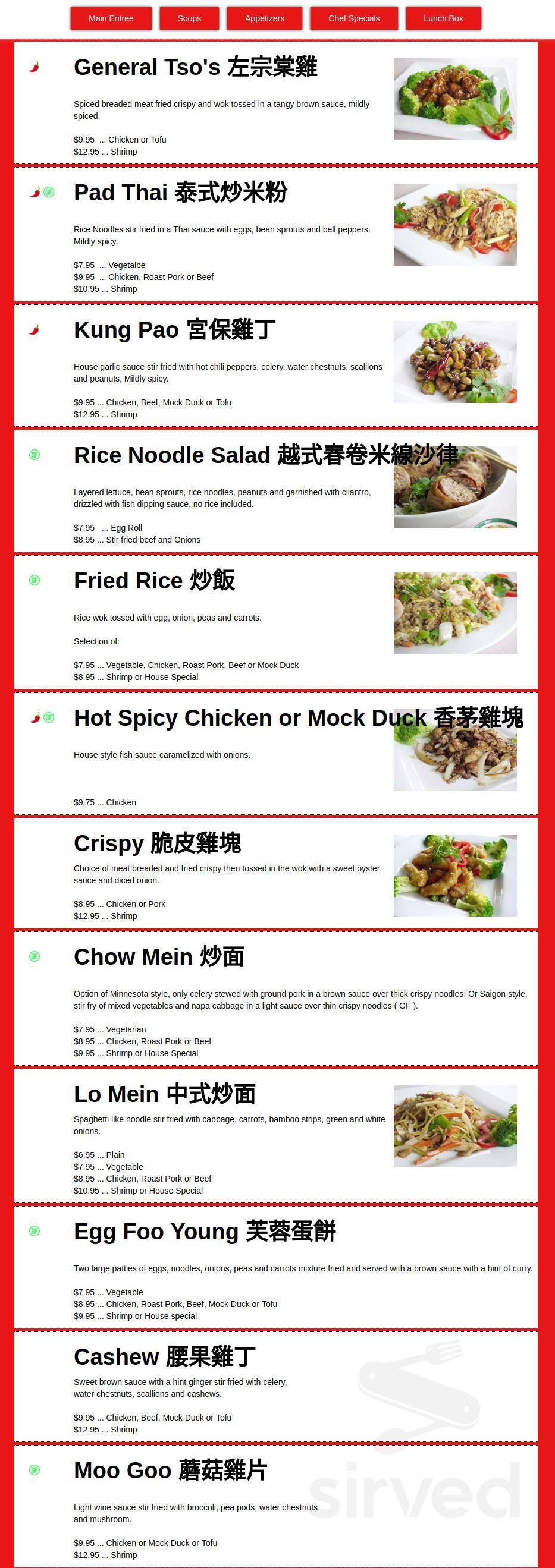Open the Main Entree section
This screenshot has width=555, height=1568.
click(111, 18)
